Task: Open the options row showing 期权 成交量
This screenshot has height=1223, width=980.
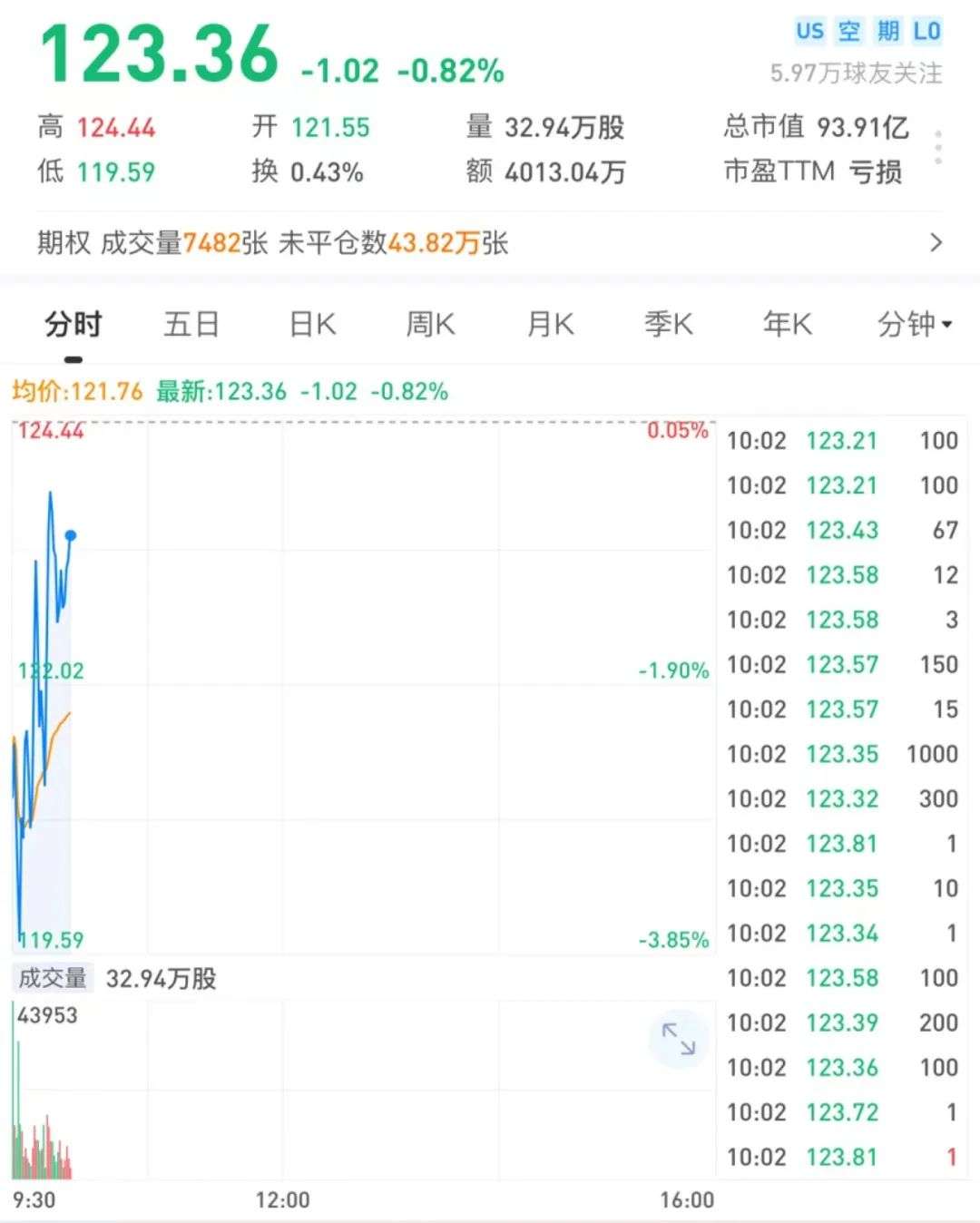Action: pos(490,243)
